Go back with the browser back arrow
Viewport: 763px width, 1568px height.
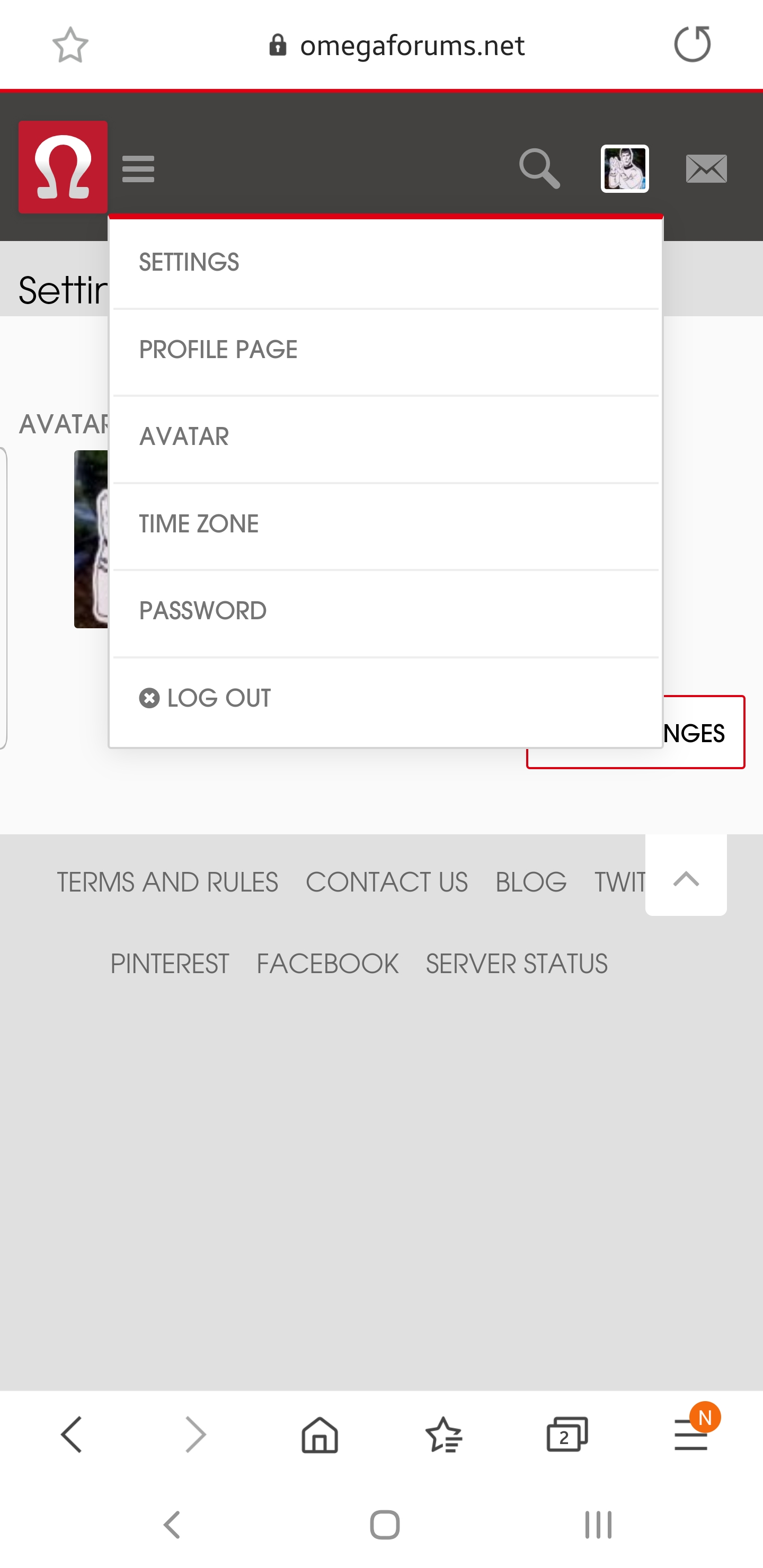(72, 1435)
